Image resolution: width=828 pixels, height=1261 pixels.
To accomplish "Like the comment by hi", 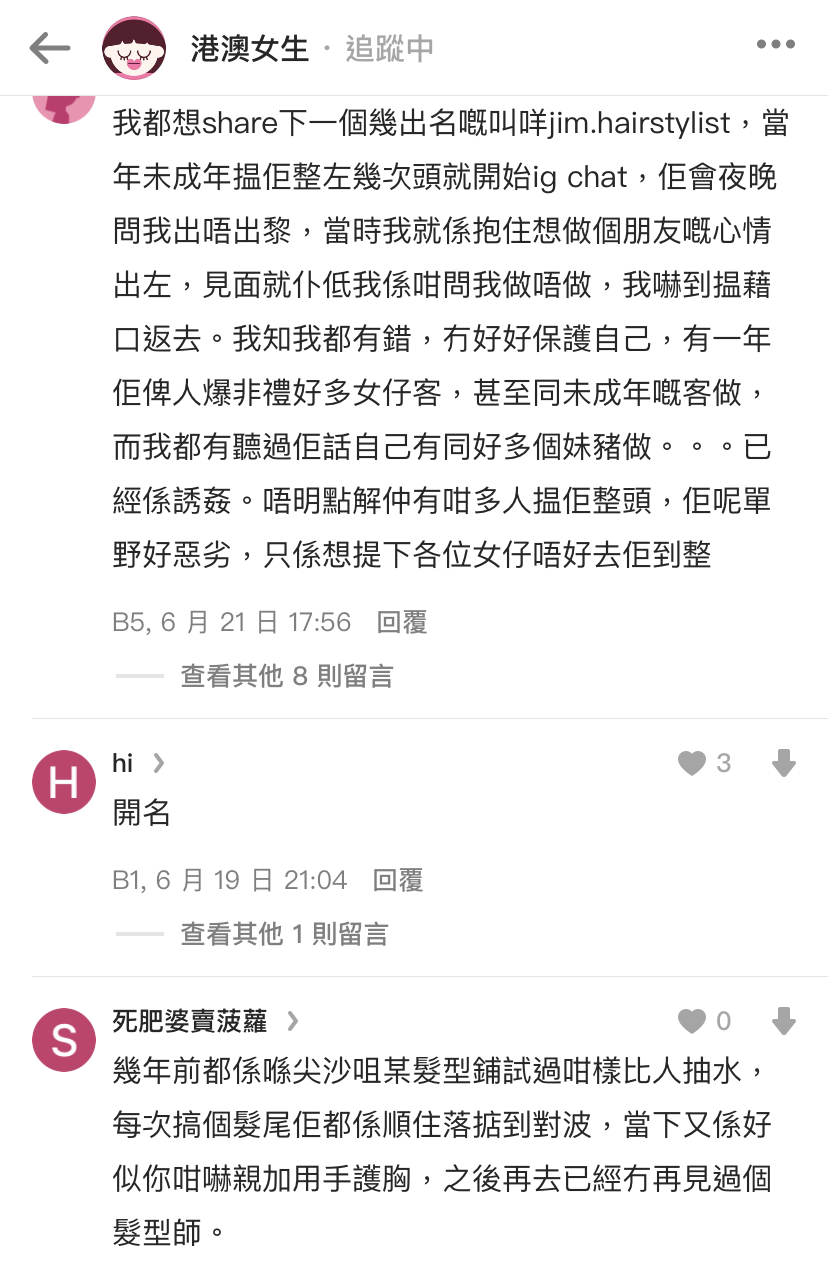I will coord(692,764).
